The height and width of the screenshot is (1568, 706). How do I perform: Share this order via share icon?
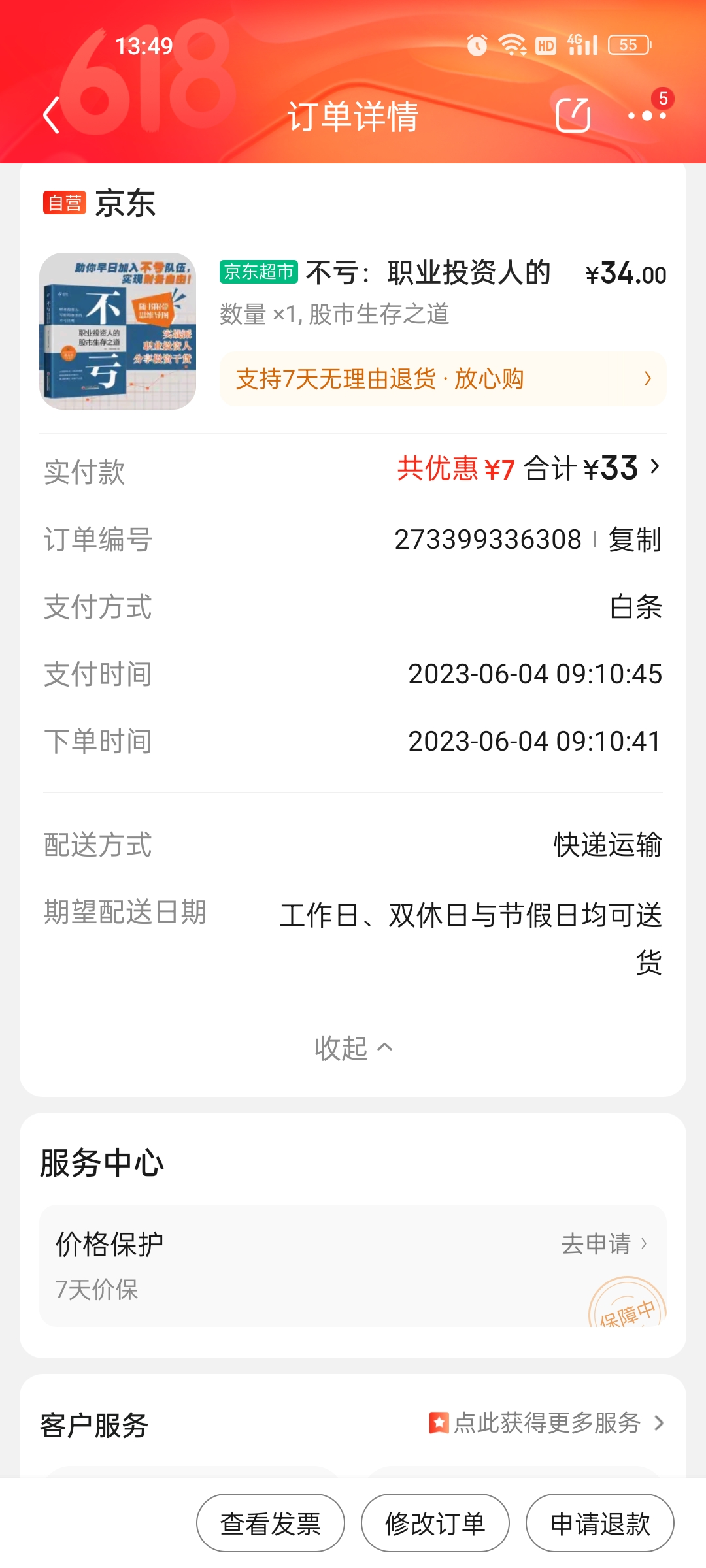pyautogui.click(x=573, y=116)
